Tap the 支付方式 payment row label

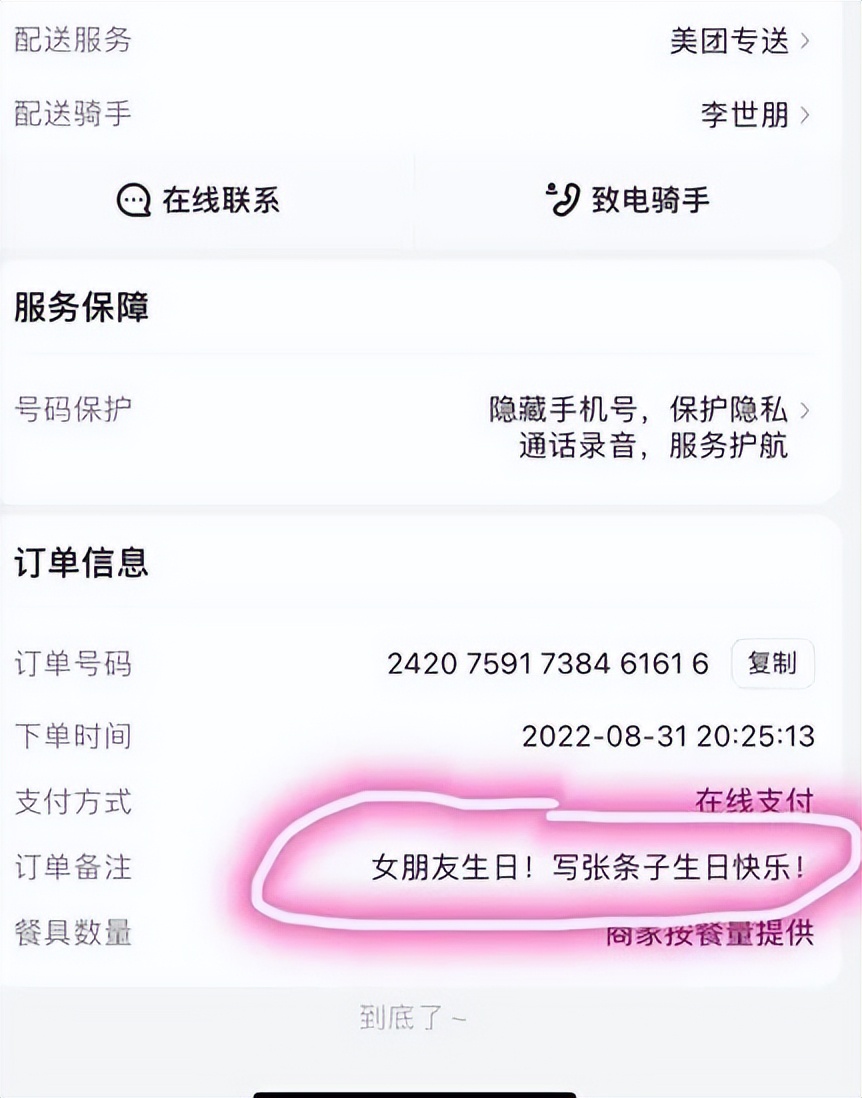tap(72, 802)
